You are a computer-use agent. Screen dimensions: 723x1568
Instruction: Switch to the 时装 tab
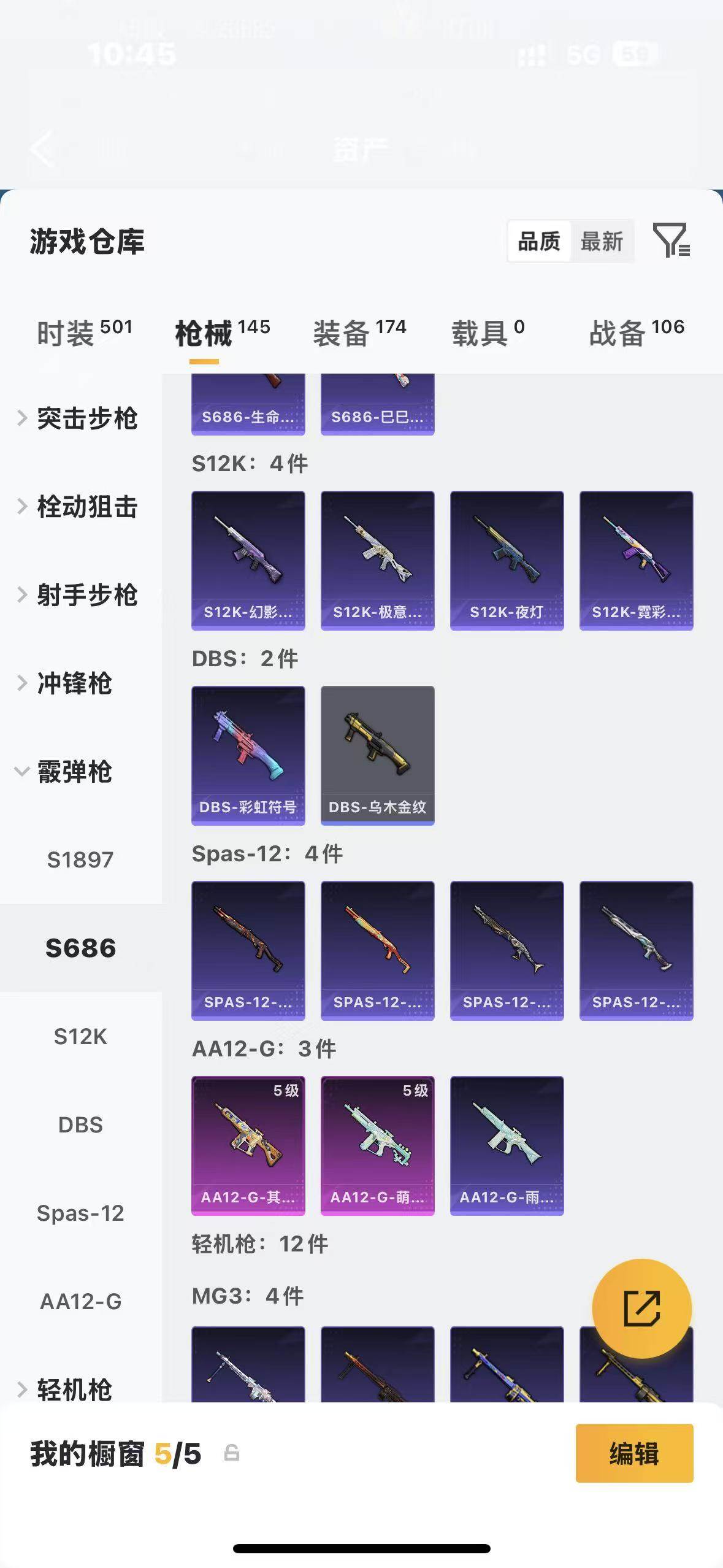coord(85,333)
